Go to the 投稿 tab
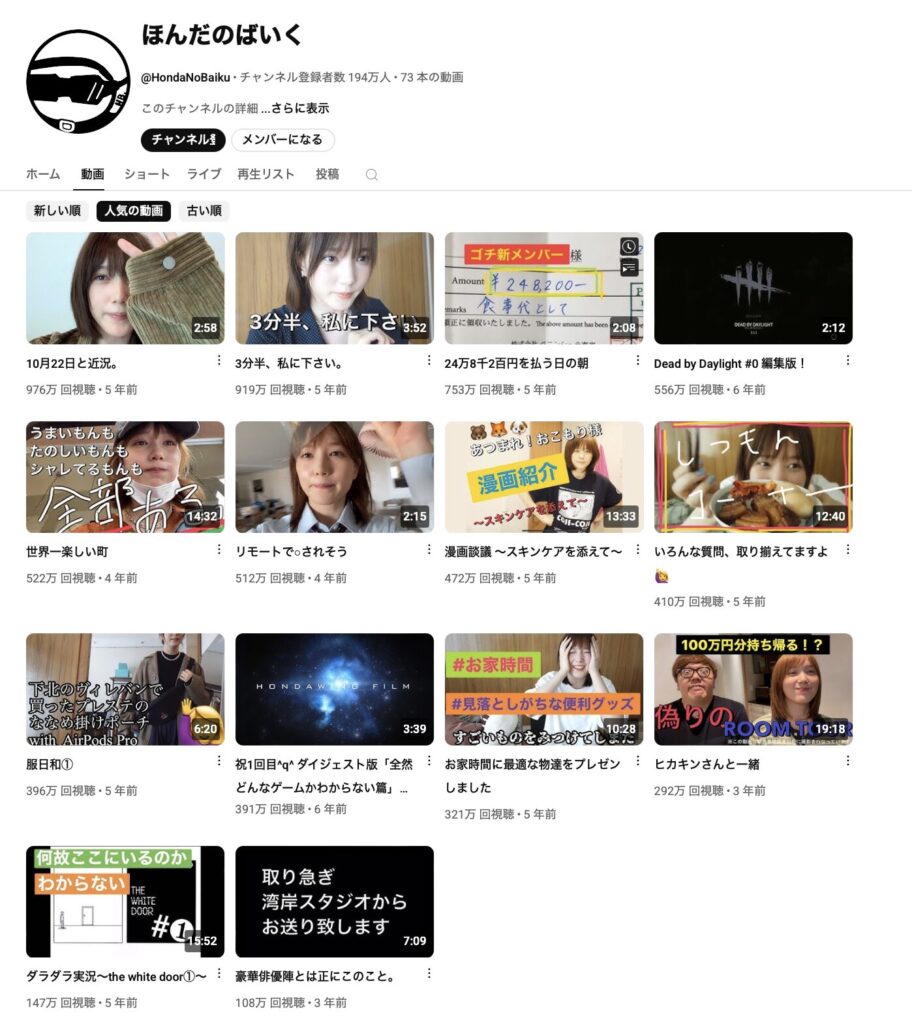Screen dimensions: 912x1024 click(x=327, y=174)
